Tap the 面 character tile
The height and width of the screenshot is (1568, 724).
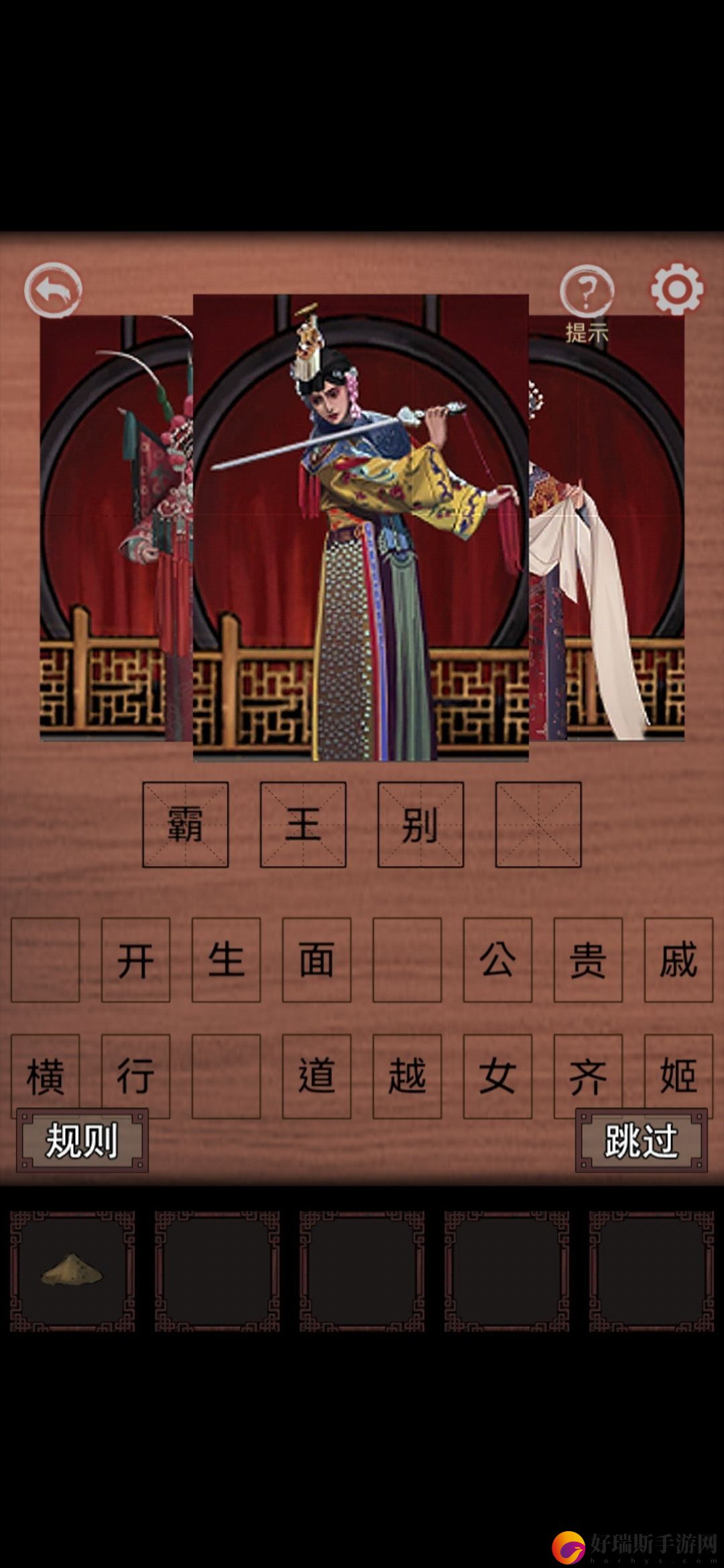pyautogui.click(x=316, y=960)
